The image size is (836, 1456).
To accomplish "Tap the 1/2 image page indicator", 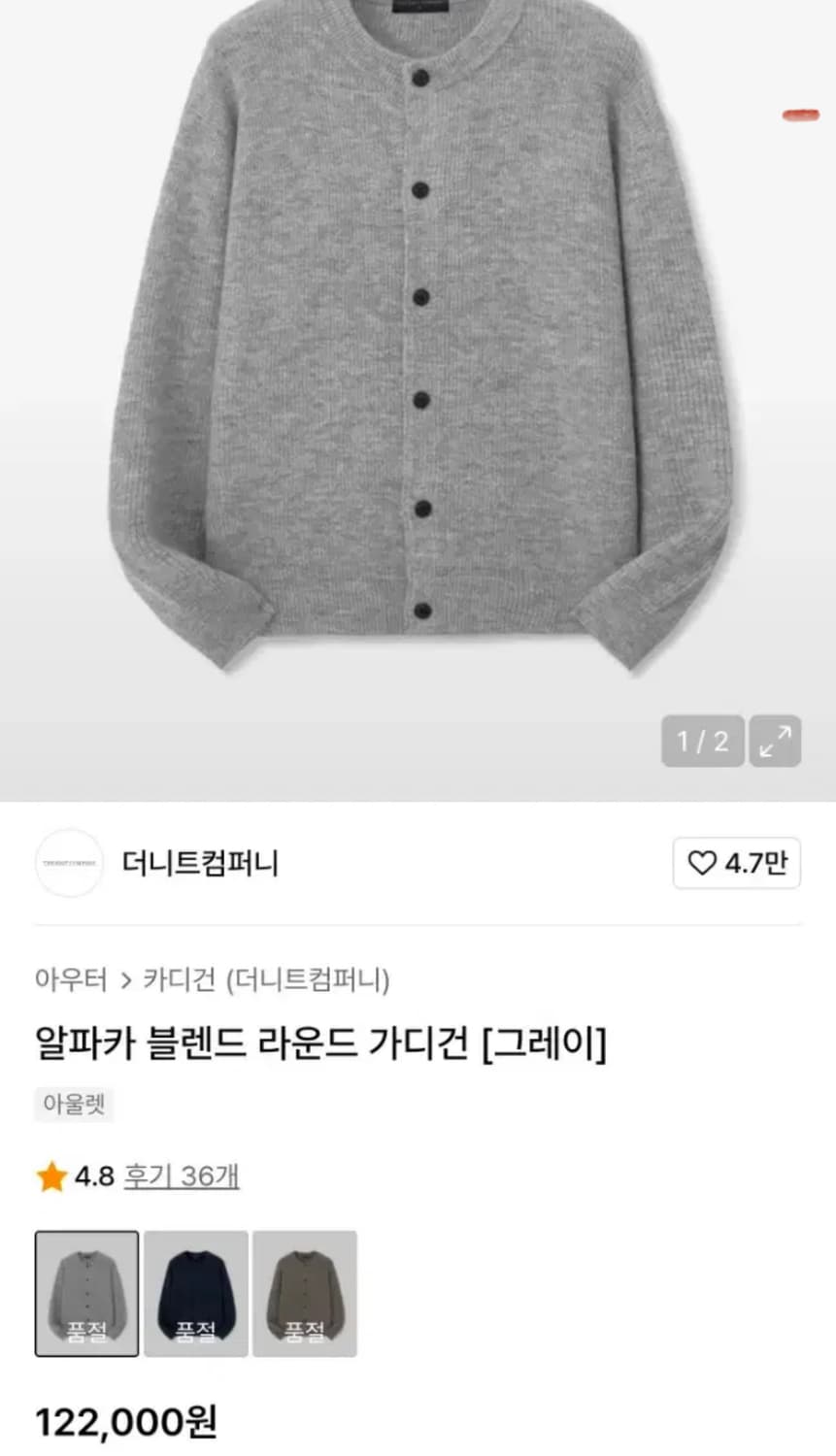I will tap(703, 743).
